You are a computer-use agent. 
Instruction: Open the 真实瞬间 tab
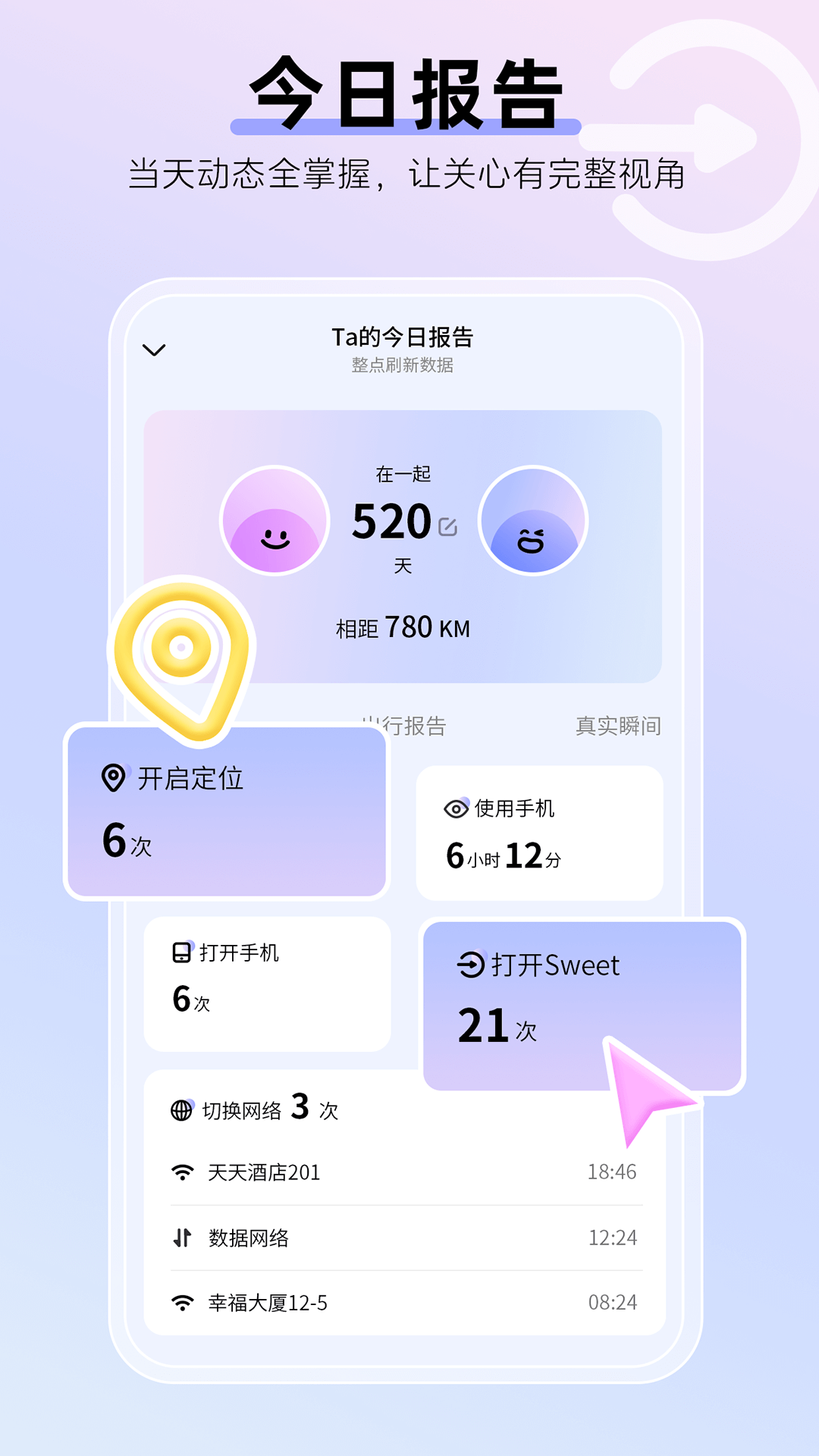[618, 725]
